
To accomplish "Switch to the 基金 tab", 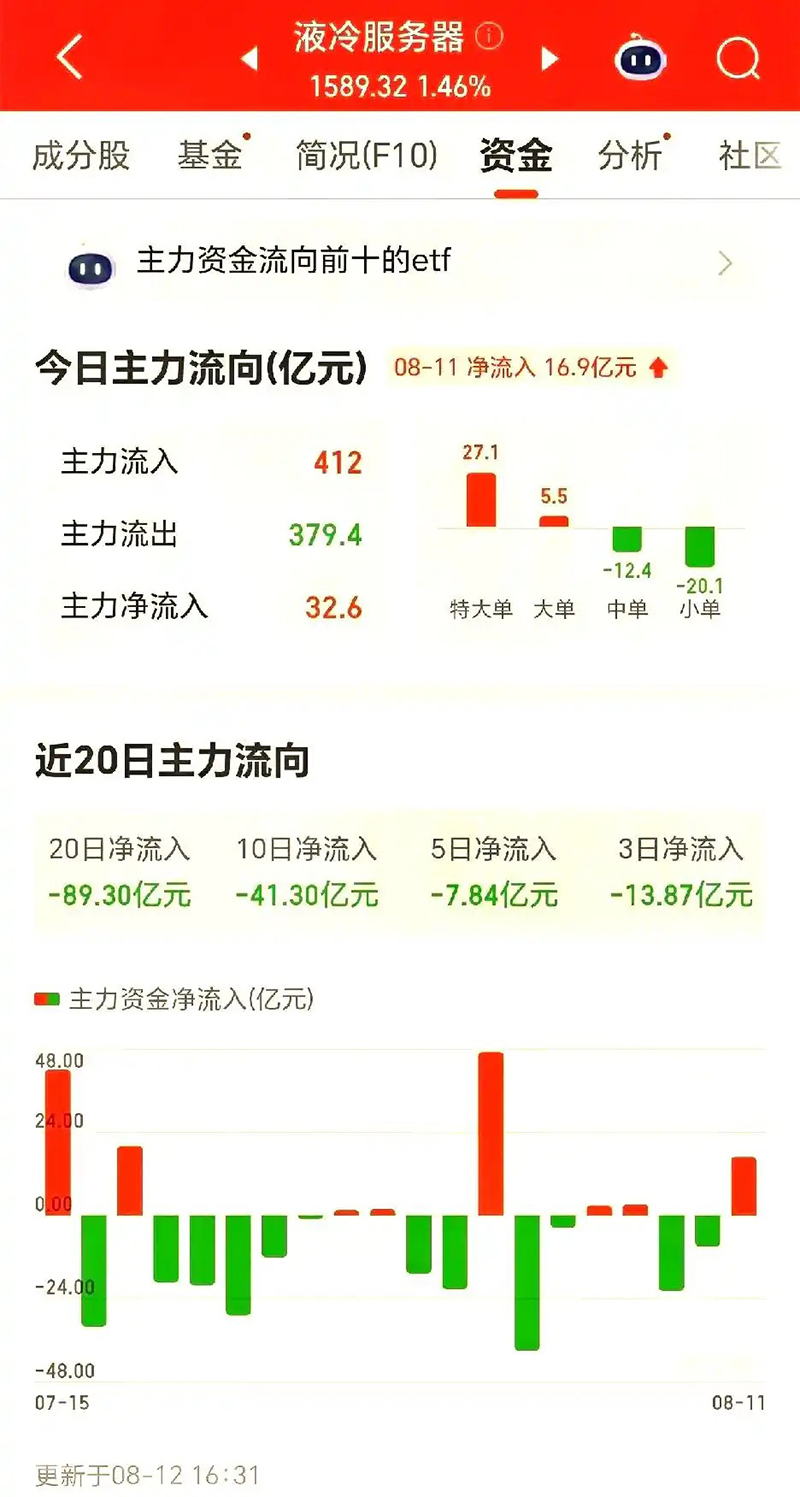I will 210,156.
